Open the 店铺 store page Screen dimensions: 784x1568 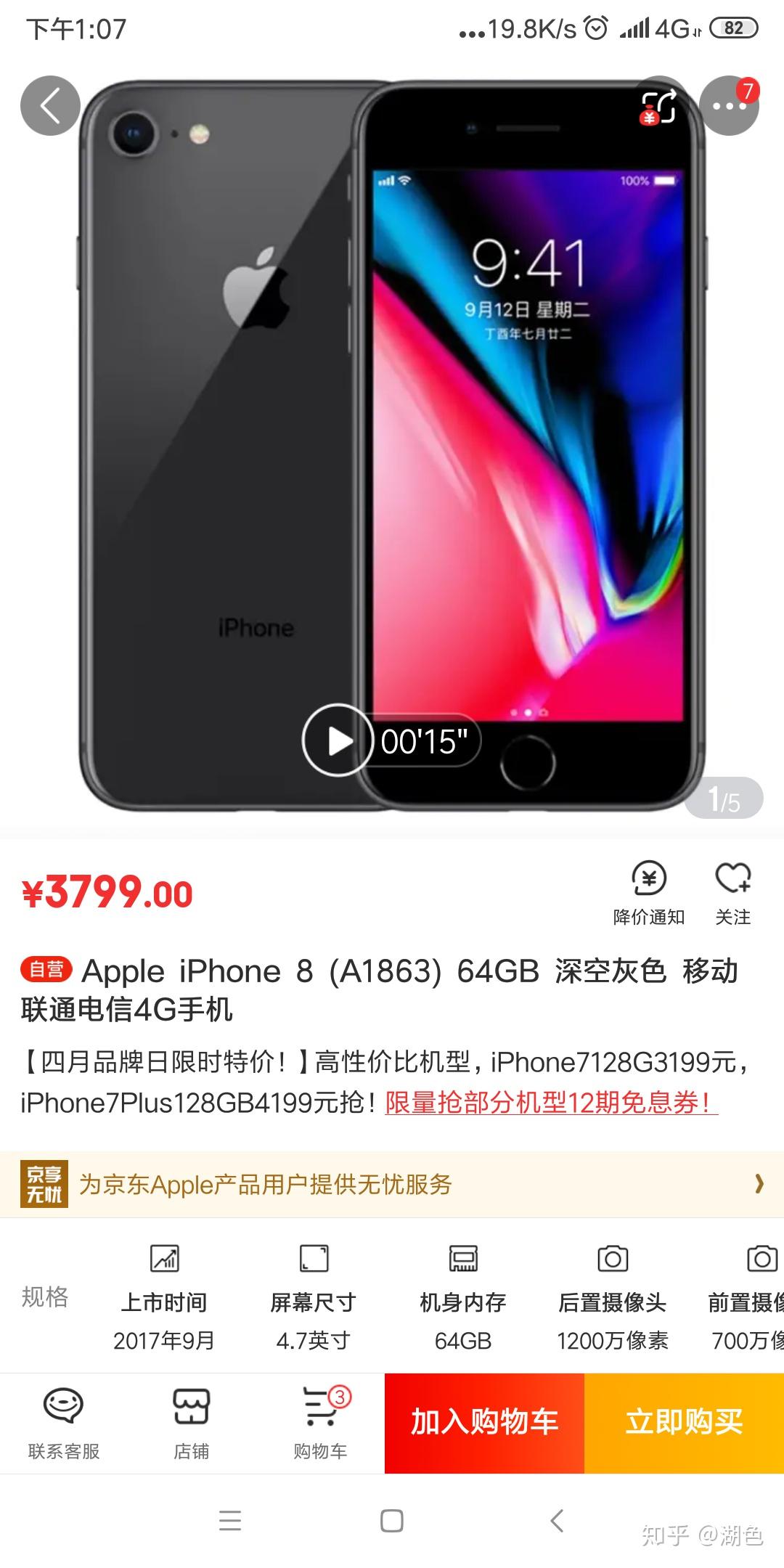tap(191, 1423)
